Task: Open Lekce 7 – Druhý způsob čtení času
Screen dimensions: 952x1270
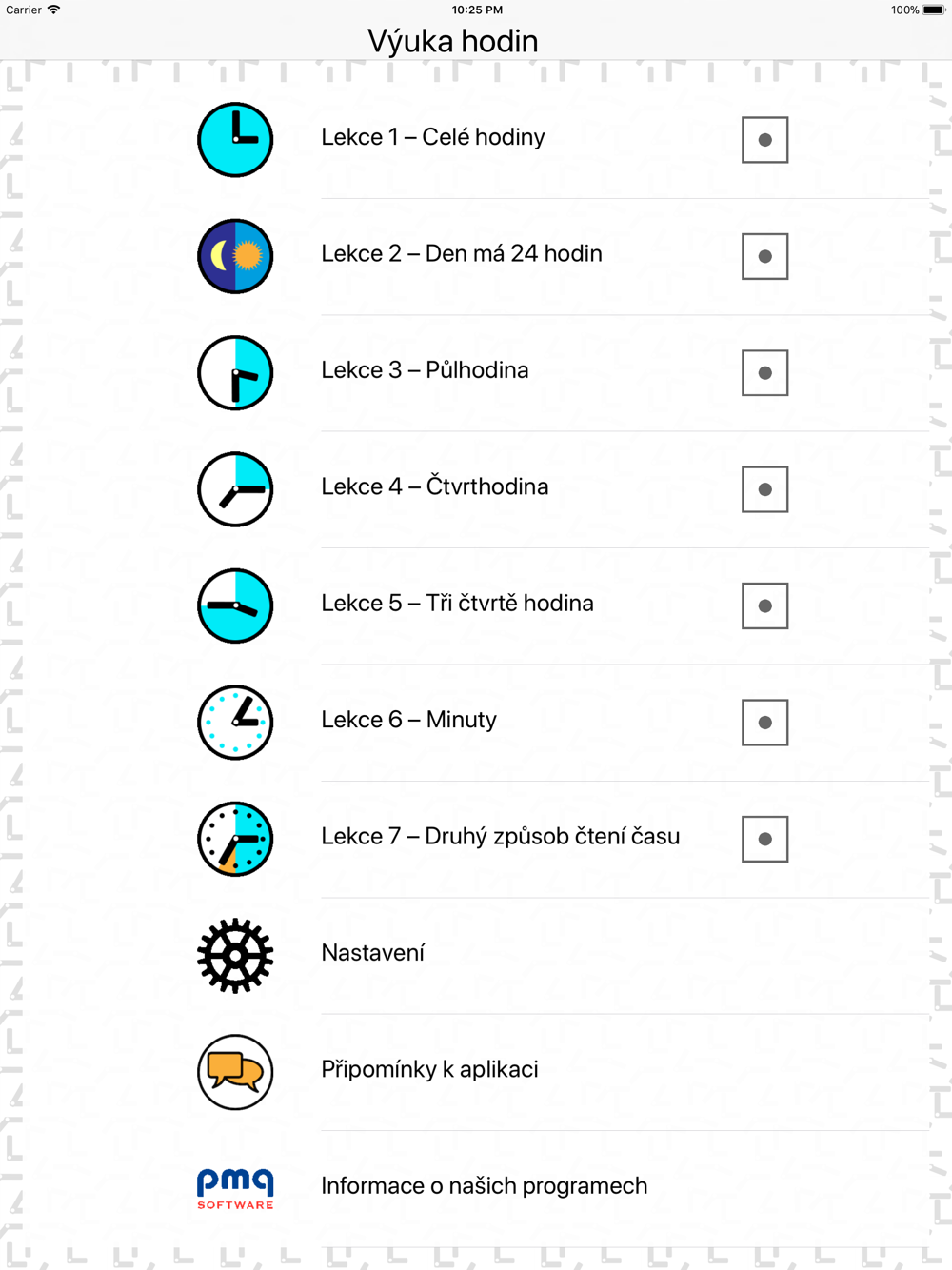Action: pos(500,837)
